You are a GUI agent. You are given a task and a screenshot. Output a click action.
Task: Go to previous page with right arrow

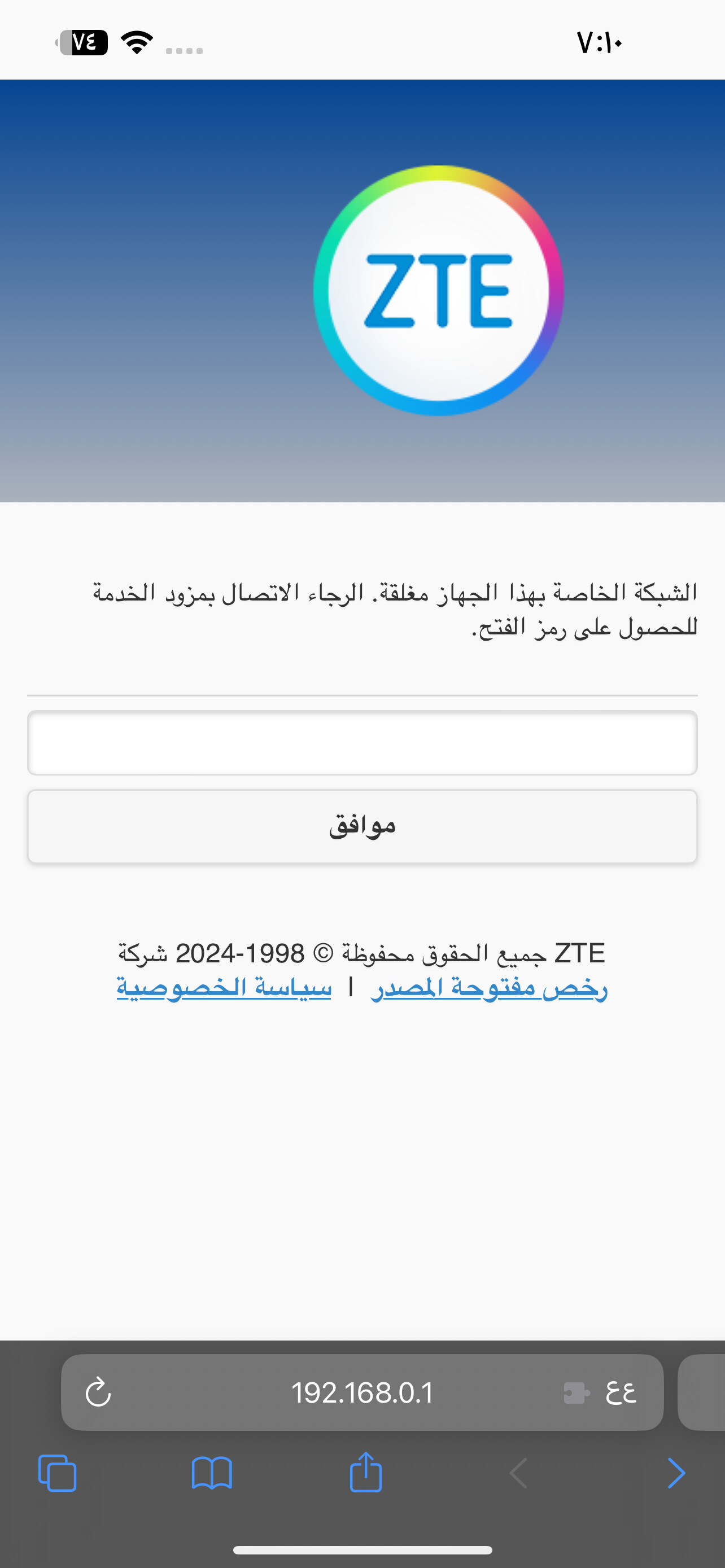pyautogui.click(x=676, y=1473)
